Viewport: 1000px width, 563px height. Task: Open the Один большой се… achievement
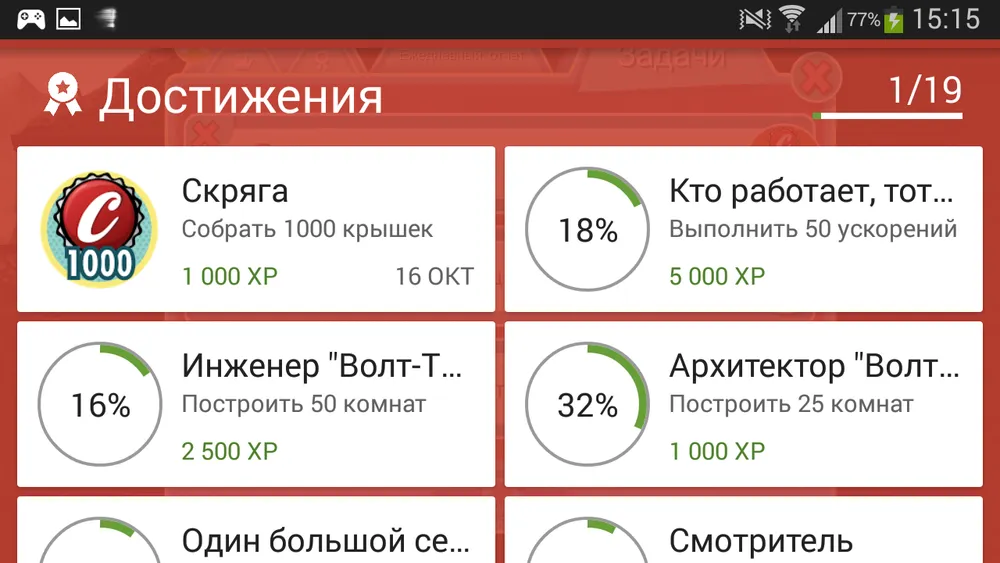[x=256, y=535]
